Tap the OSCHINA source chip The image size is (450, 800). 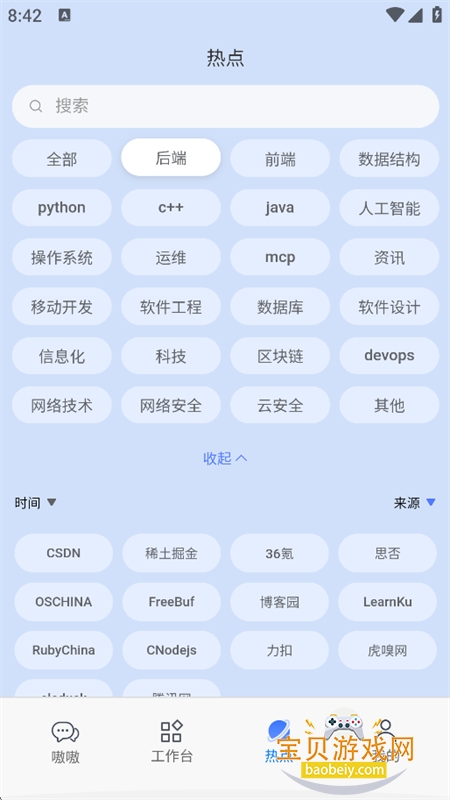point(64,602)
